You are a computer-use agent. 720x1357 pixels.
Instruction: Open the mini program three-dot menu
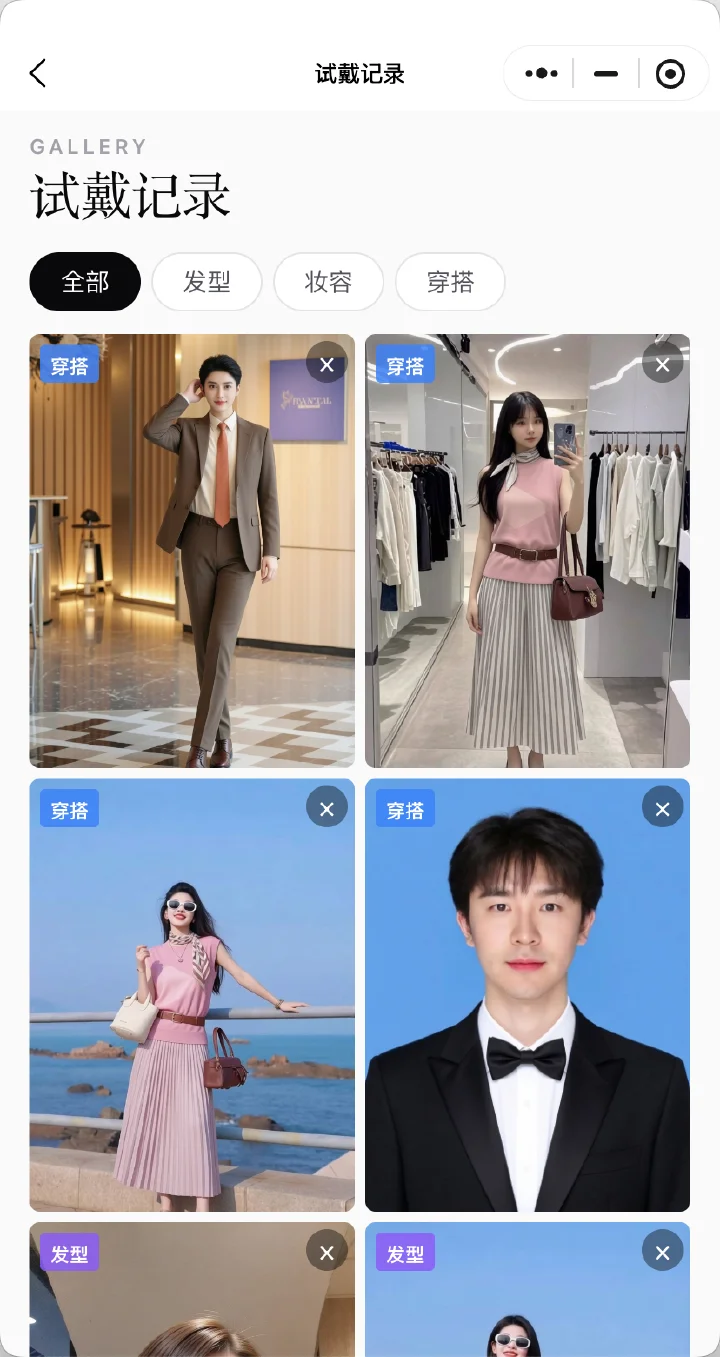(541, 73)
